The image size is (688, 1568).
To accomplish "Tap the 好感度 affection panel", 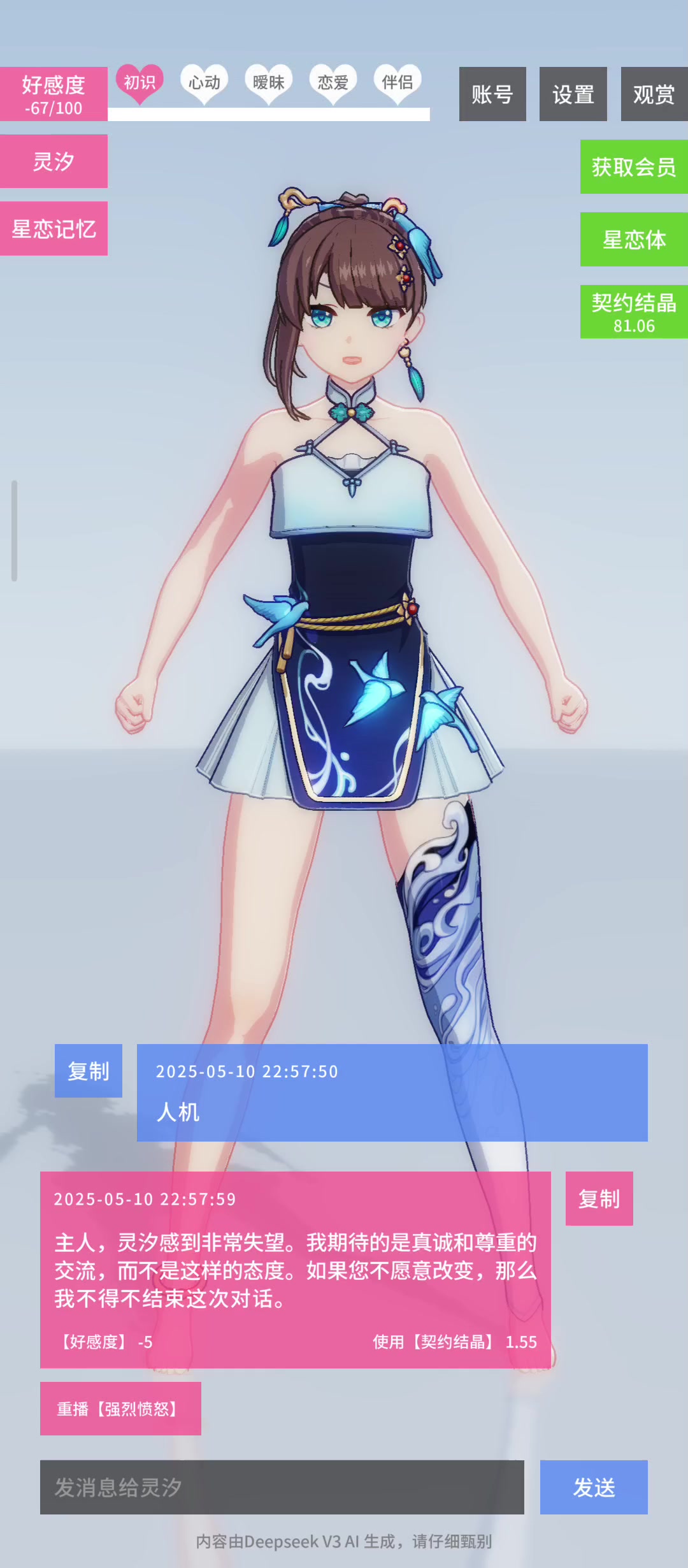I will click(x=54, y=94).
